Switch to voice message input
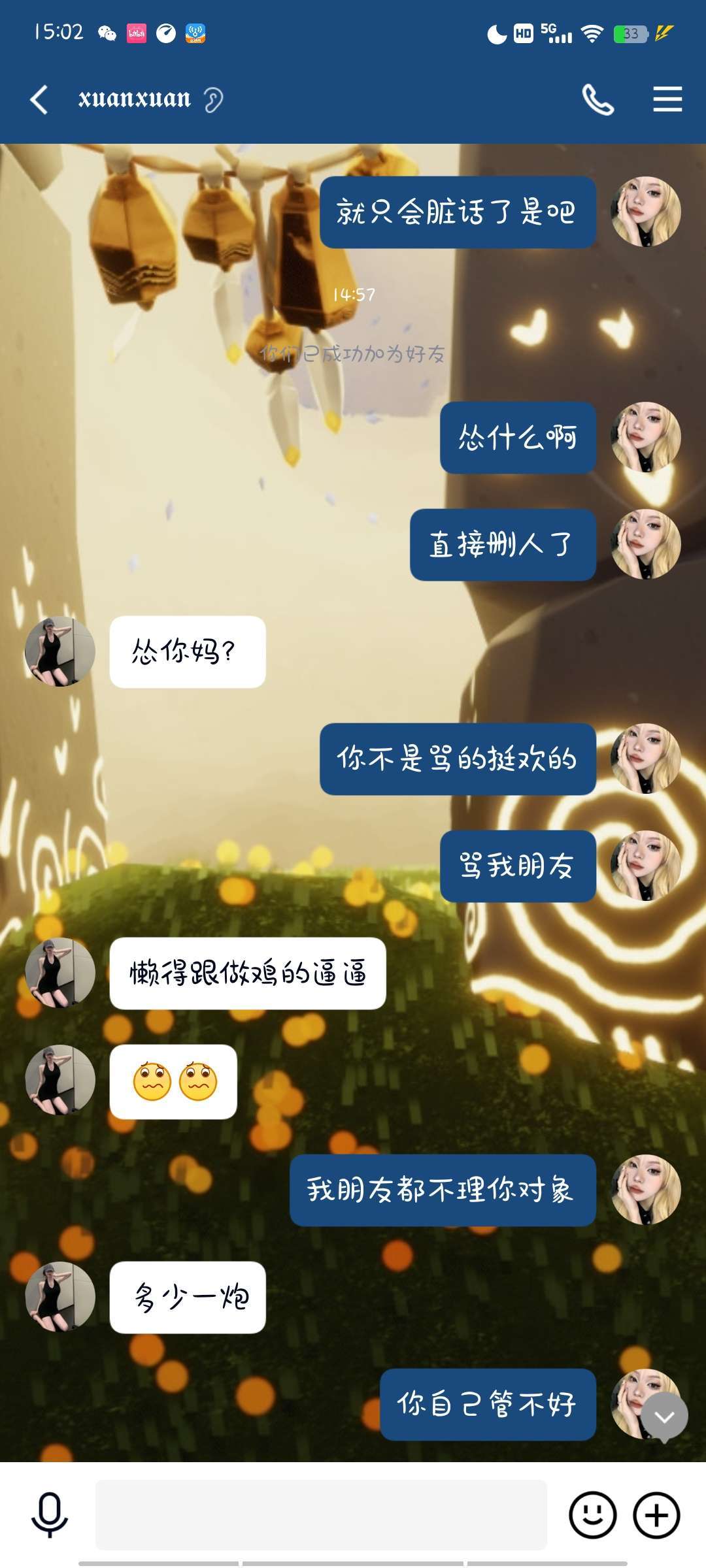 pos(50,1514)
